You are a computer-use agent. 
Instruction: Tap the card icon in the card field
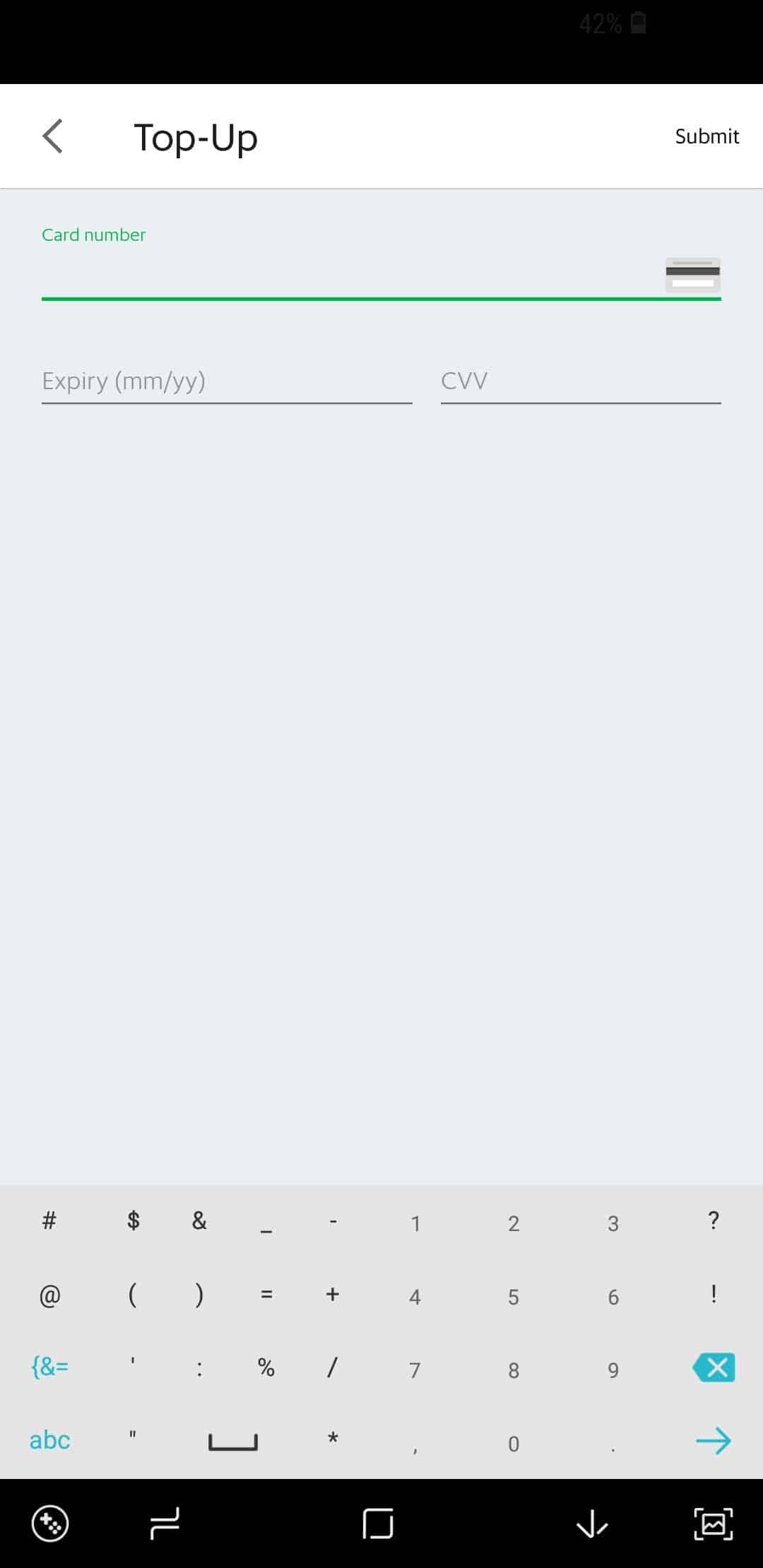(693, 275)
